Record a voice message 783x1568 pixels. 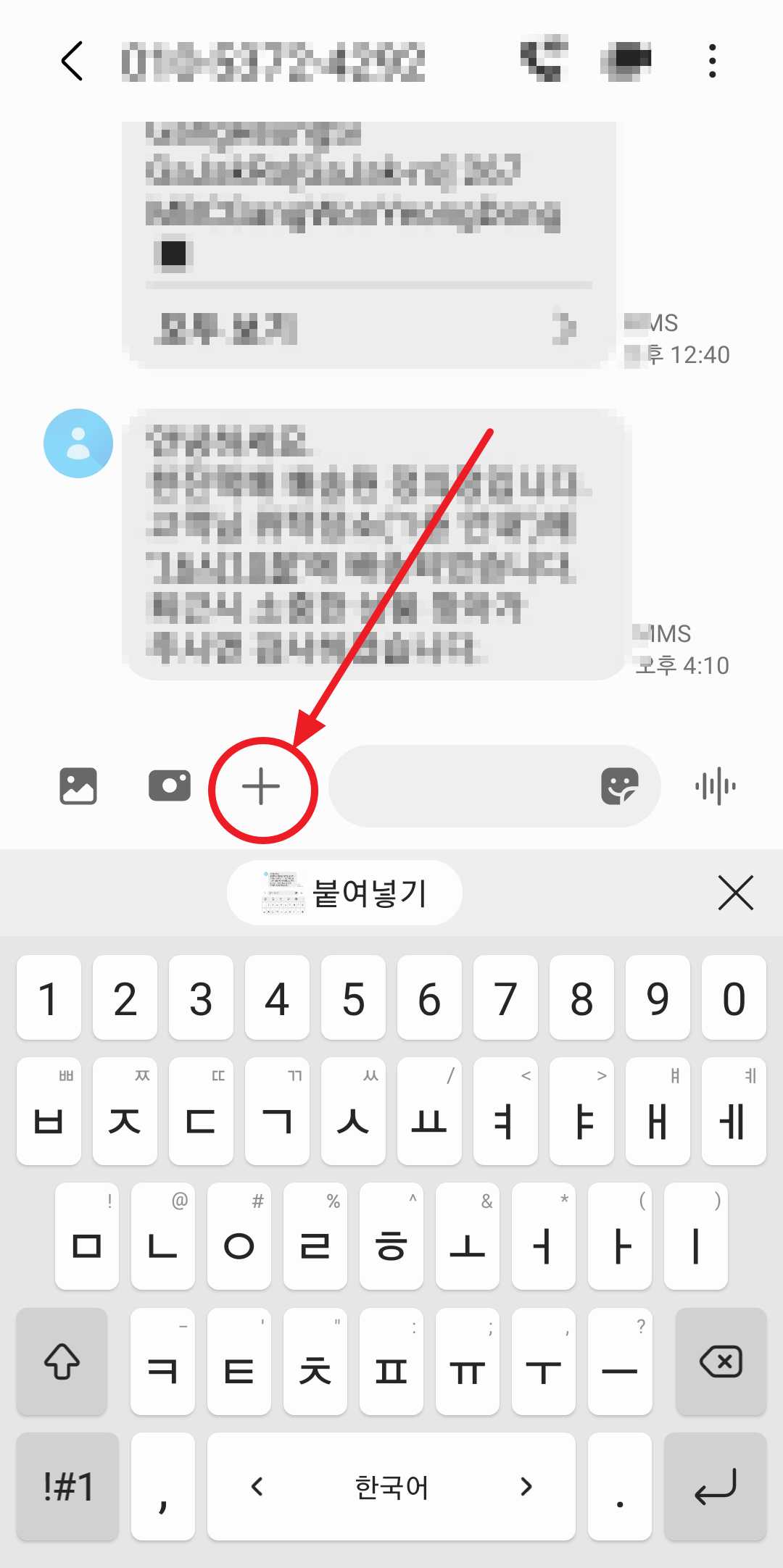coord(716,786)
